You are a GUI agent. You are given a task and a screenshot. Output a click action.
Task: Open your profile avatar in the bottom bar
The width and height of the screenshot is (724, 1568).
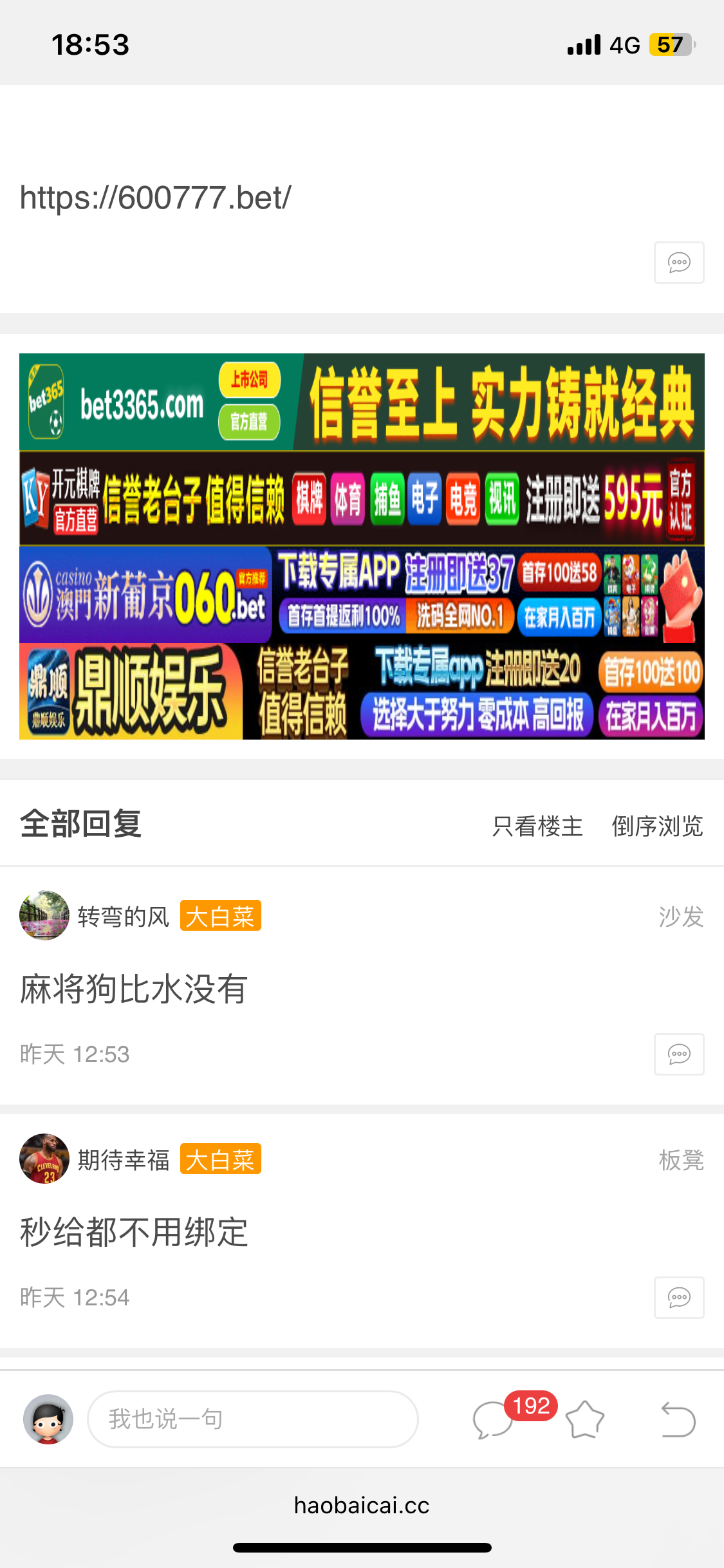point(48,1419)
